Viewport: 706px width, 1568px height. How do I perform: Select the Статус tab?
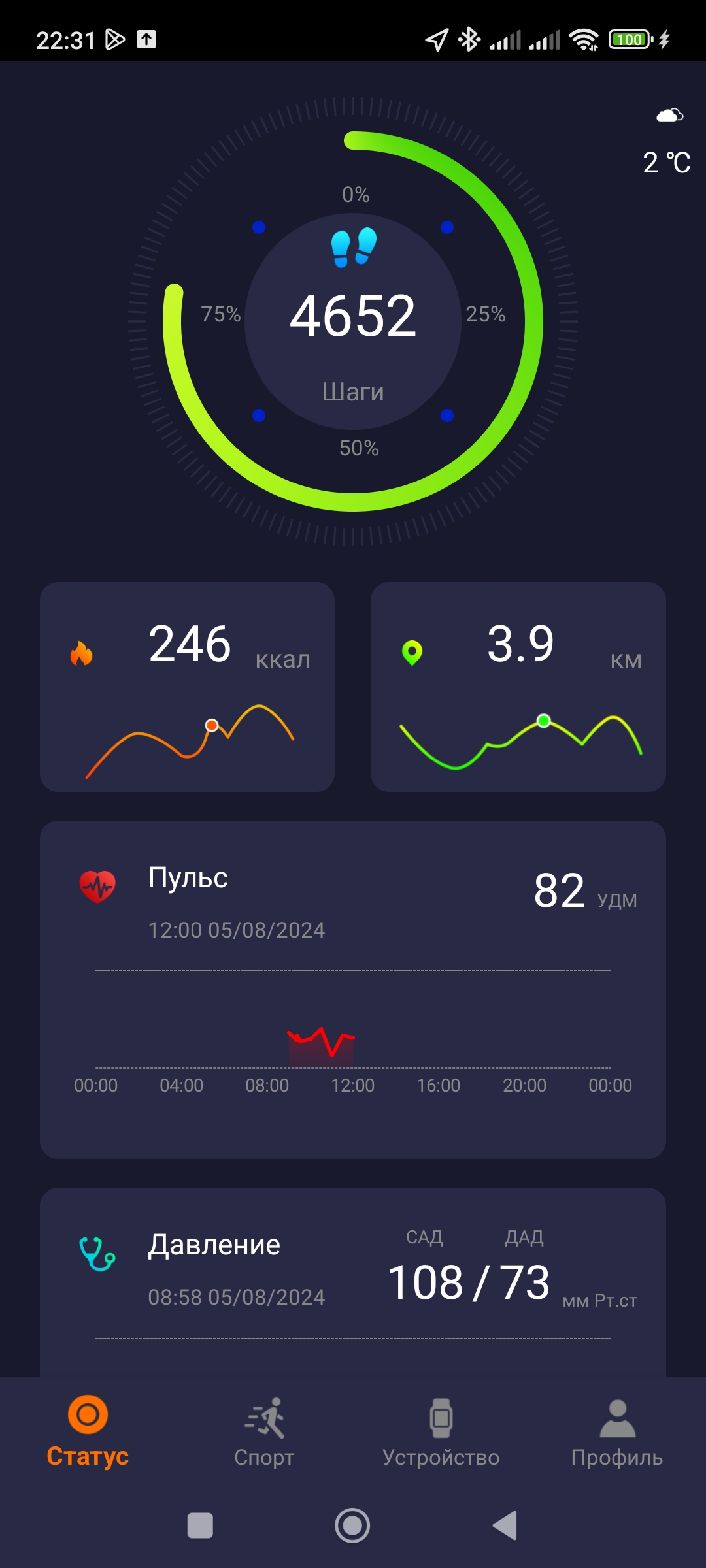[88, 1432]
